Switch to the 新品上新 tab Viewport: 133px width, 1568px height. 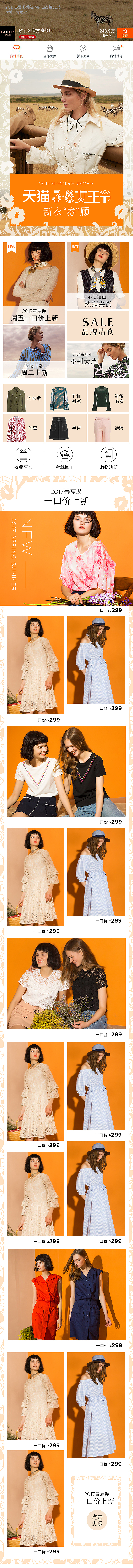pyautogui.click(x=83, y=51)
